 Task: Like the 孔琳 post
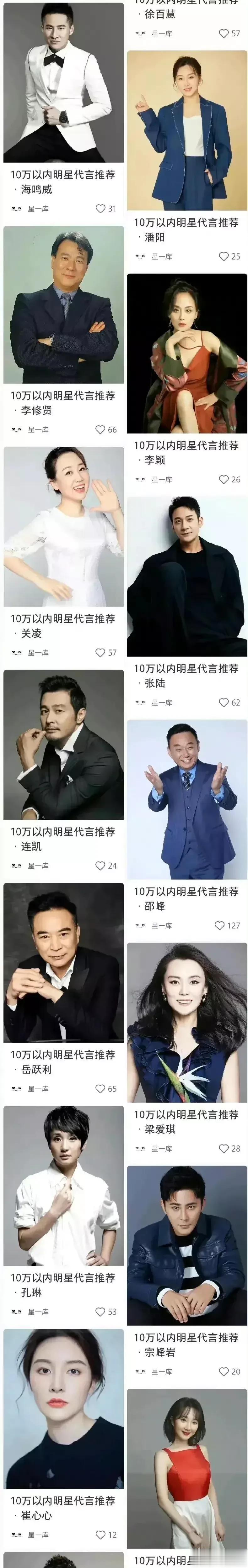[x=100, y=1312]
